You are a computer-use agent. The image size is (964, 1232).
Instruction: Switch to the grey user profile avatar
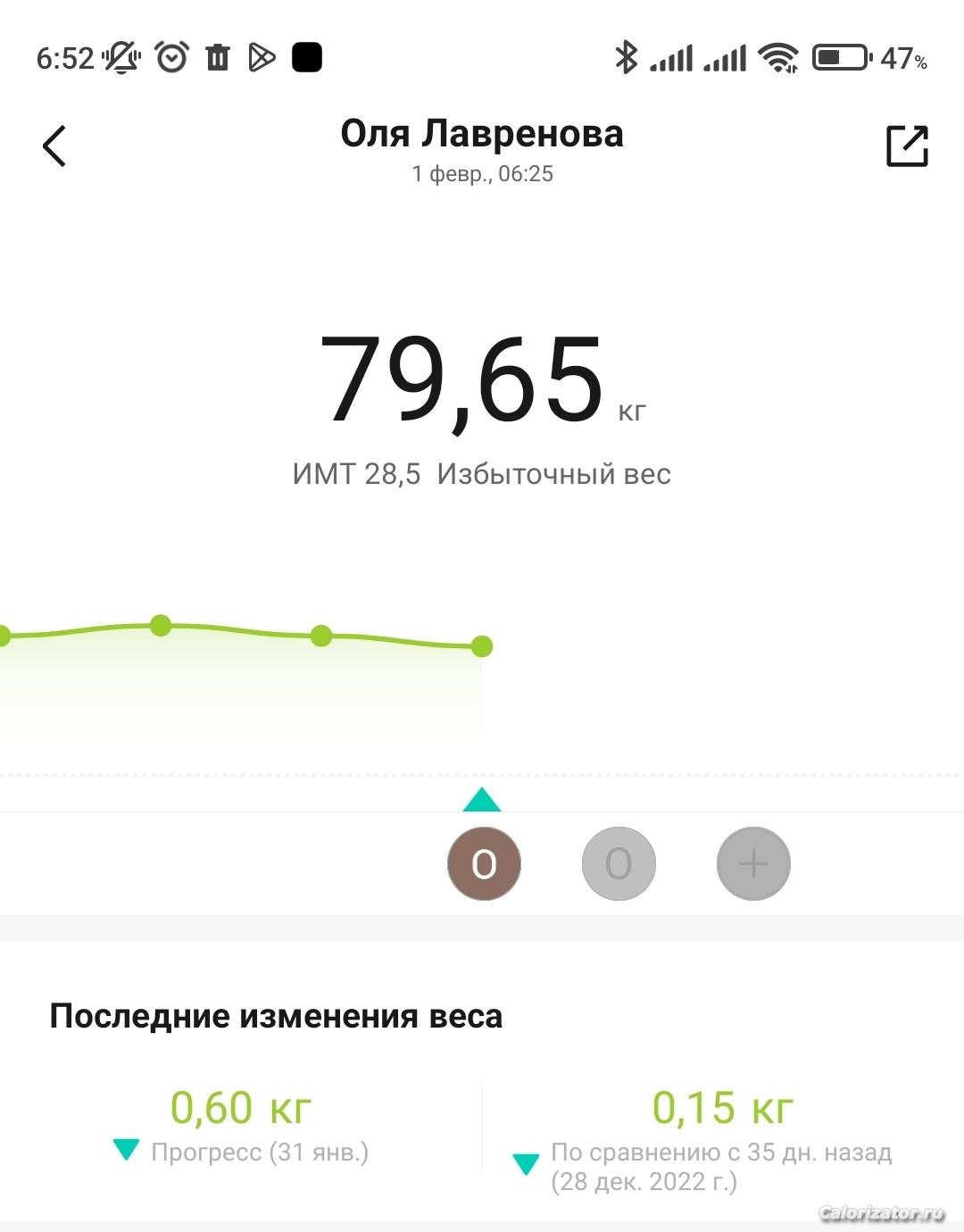click(x=619, y=863)
